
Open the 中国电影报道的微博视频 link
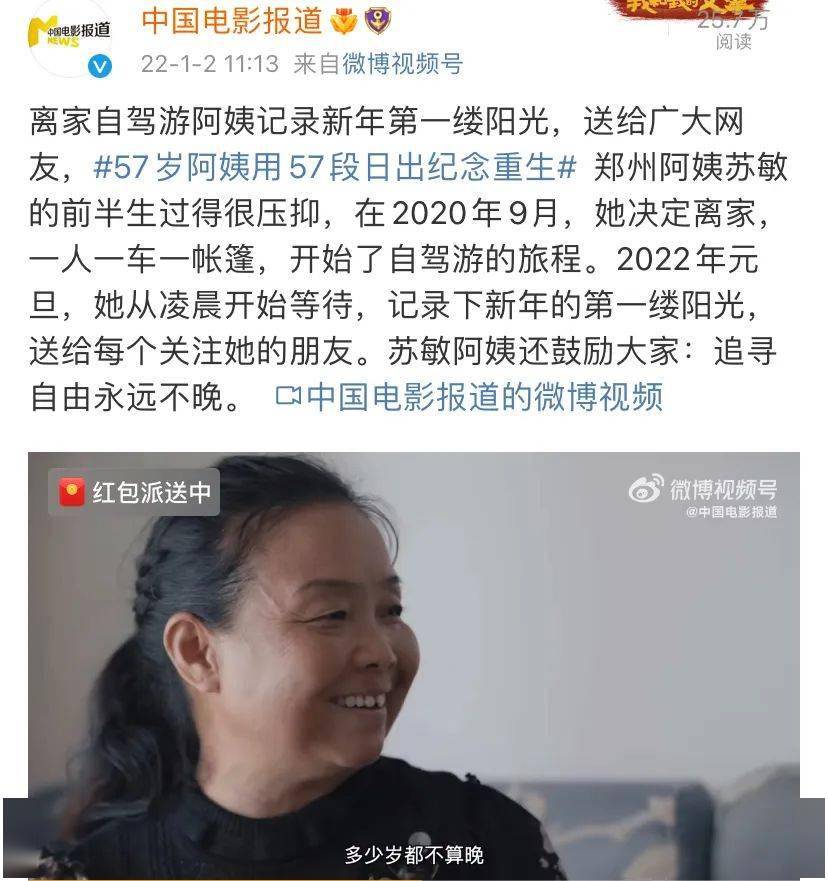468,396
